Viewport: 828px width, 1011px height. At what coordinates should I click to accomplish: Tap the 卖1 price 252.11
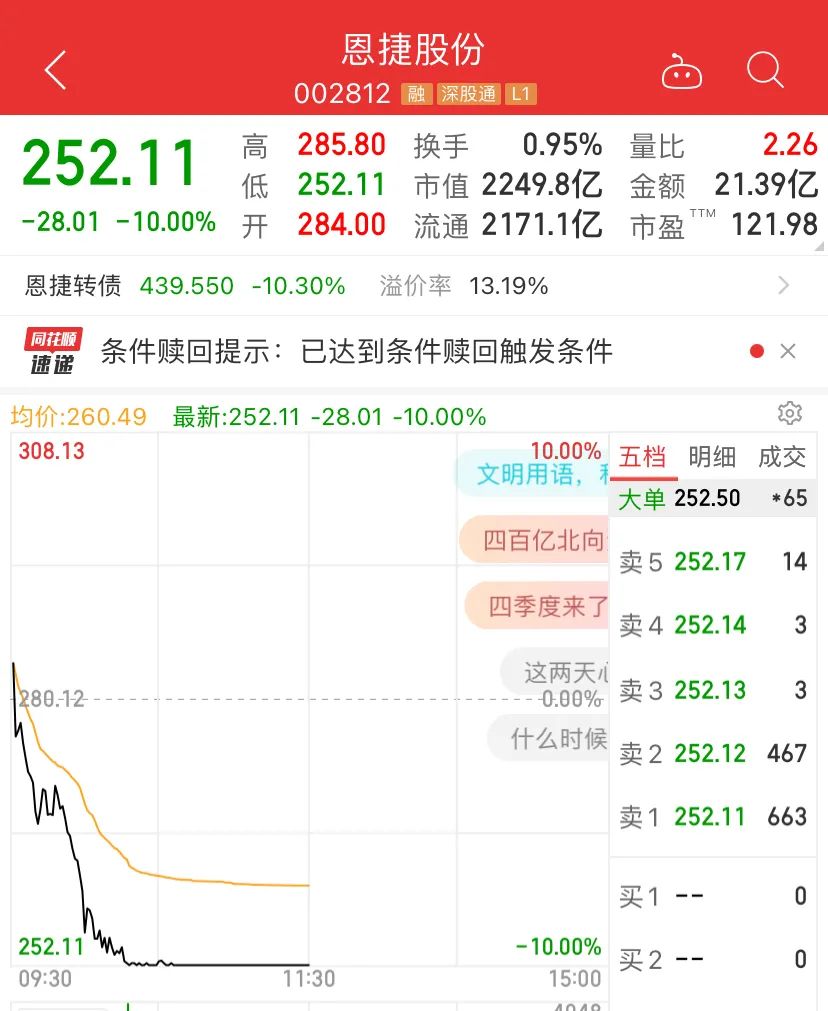[x=710, y=817]
